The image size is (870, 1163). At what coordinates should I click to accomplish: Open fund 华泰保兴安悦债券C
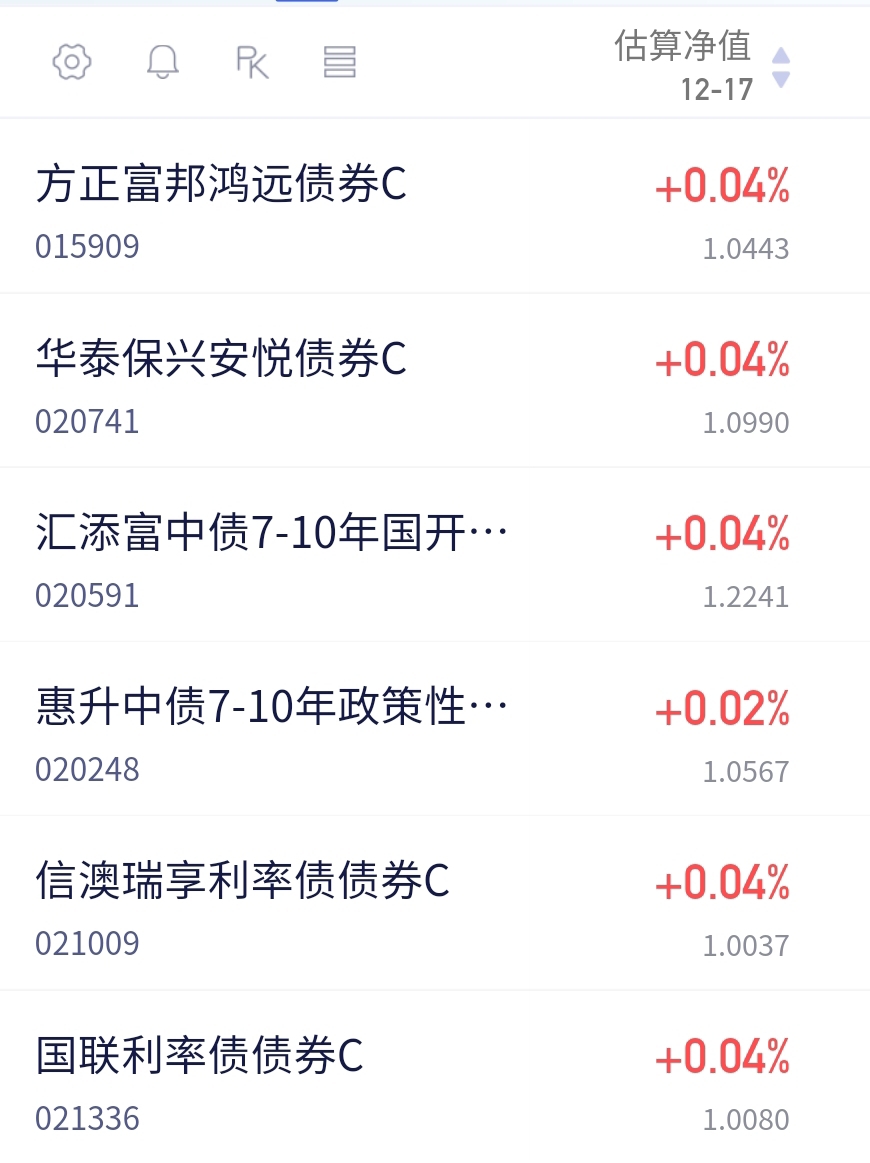pyautogui.click(x=221, y=359)
